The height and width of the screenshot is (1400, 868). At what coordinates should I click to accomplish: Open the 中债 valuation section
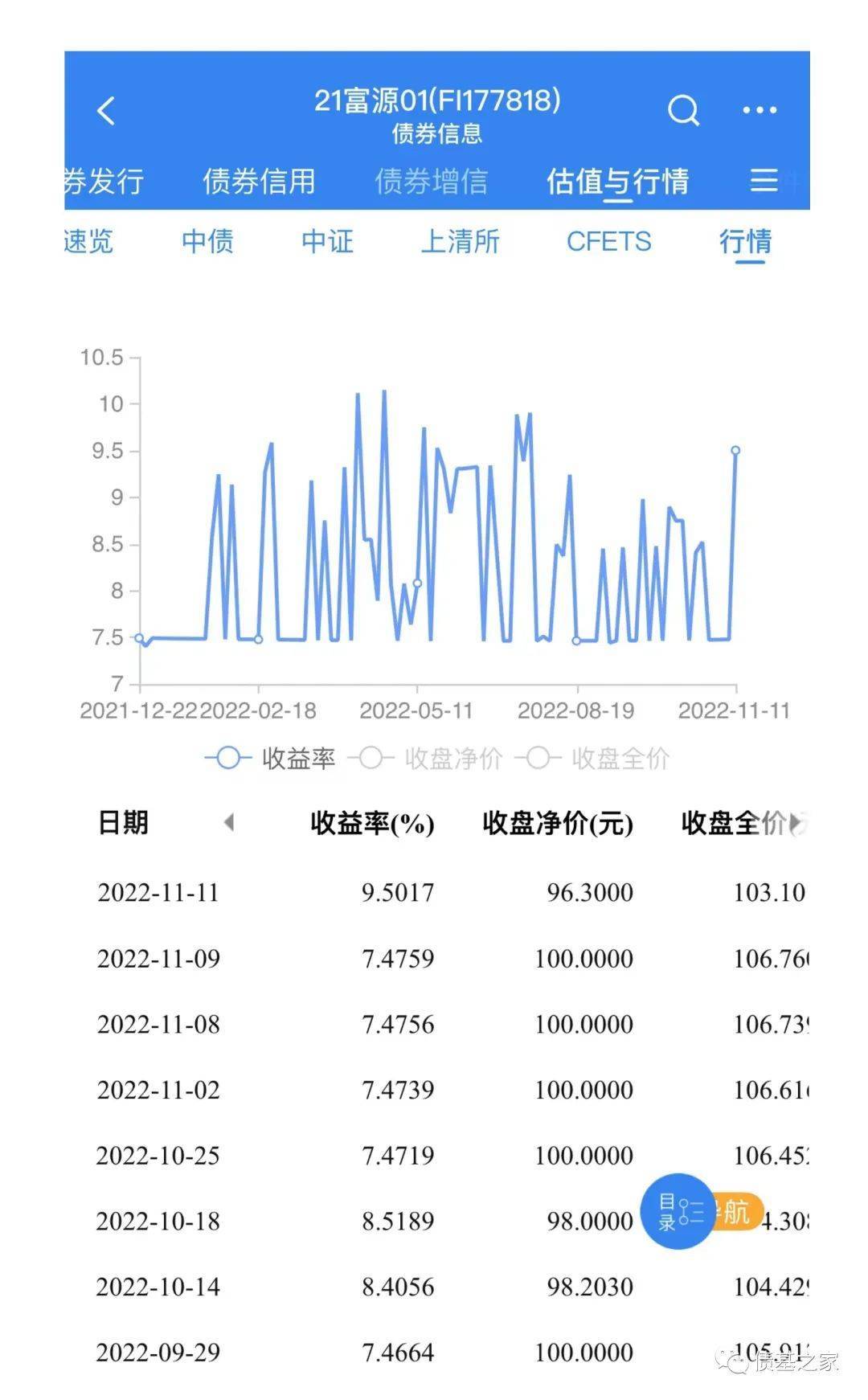point(207,242)
